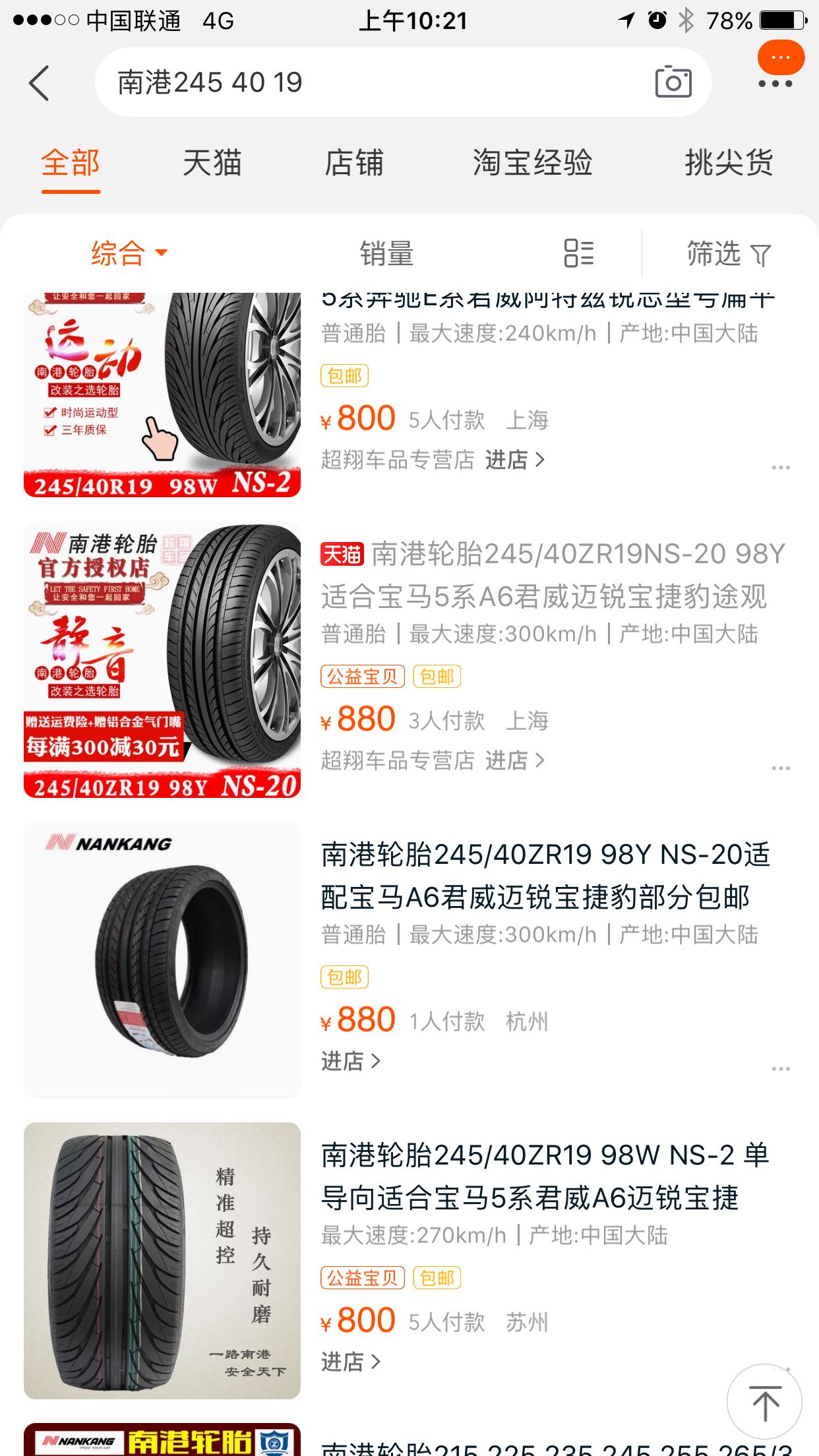Tap 进店 on the 杭州 listing

point(350,1061)
